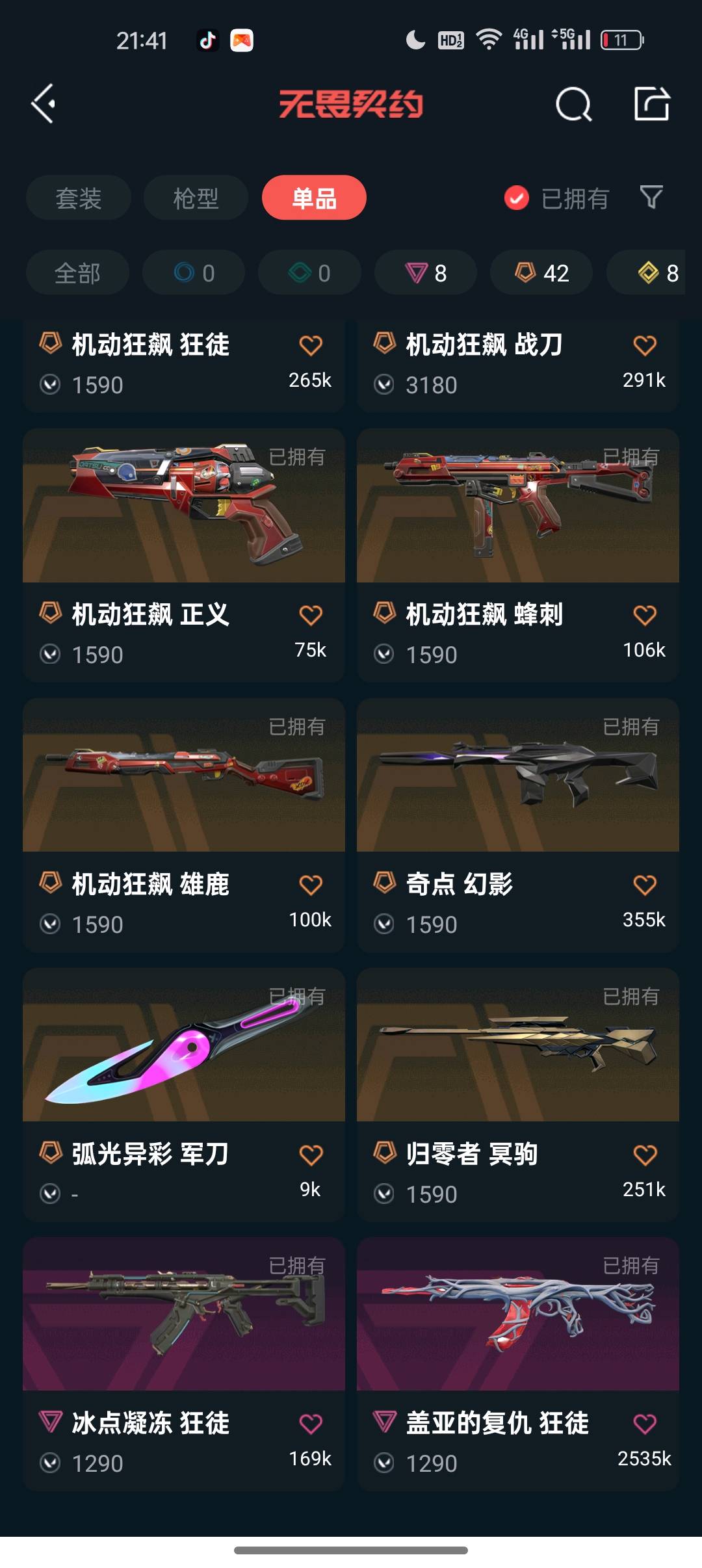Filter by the orange tier chip showing 42

[x=541, y=272]
